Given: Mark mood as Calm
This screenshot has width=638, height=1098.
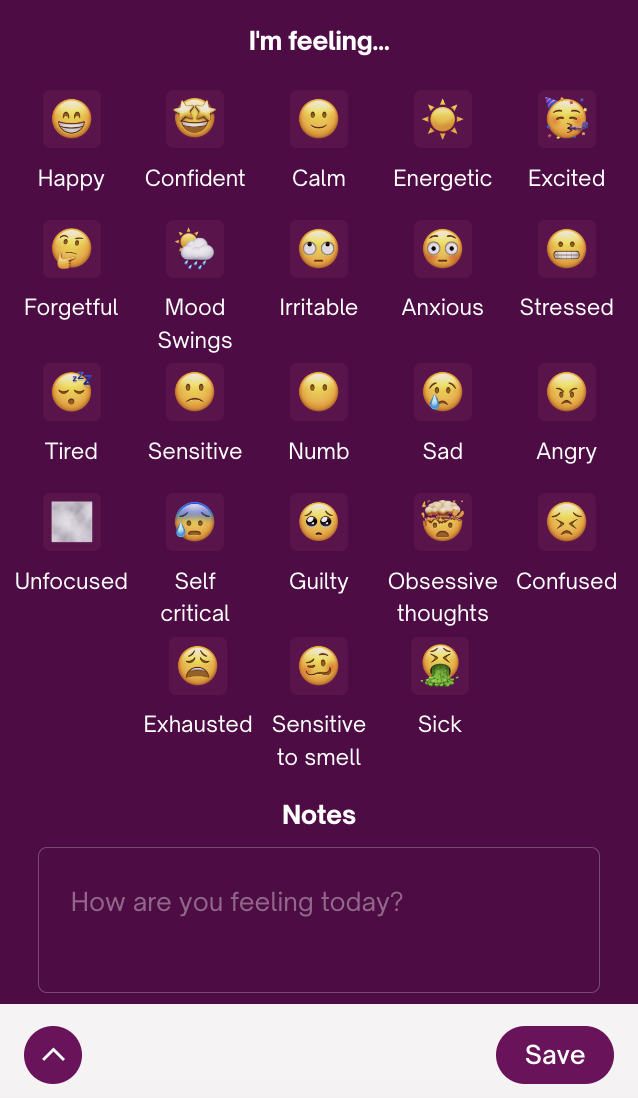Looking at the screenshot, I should pyautogui.click(x=319, y=119).
